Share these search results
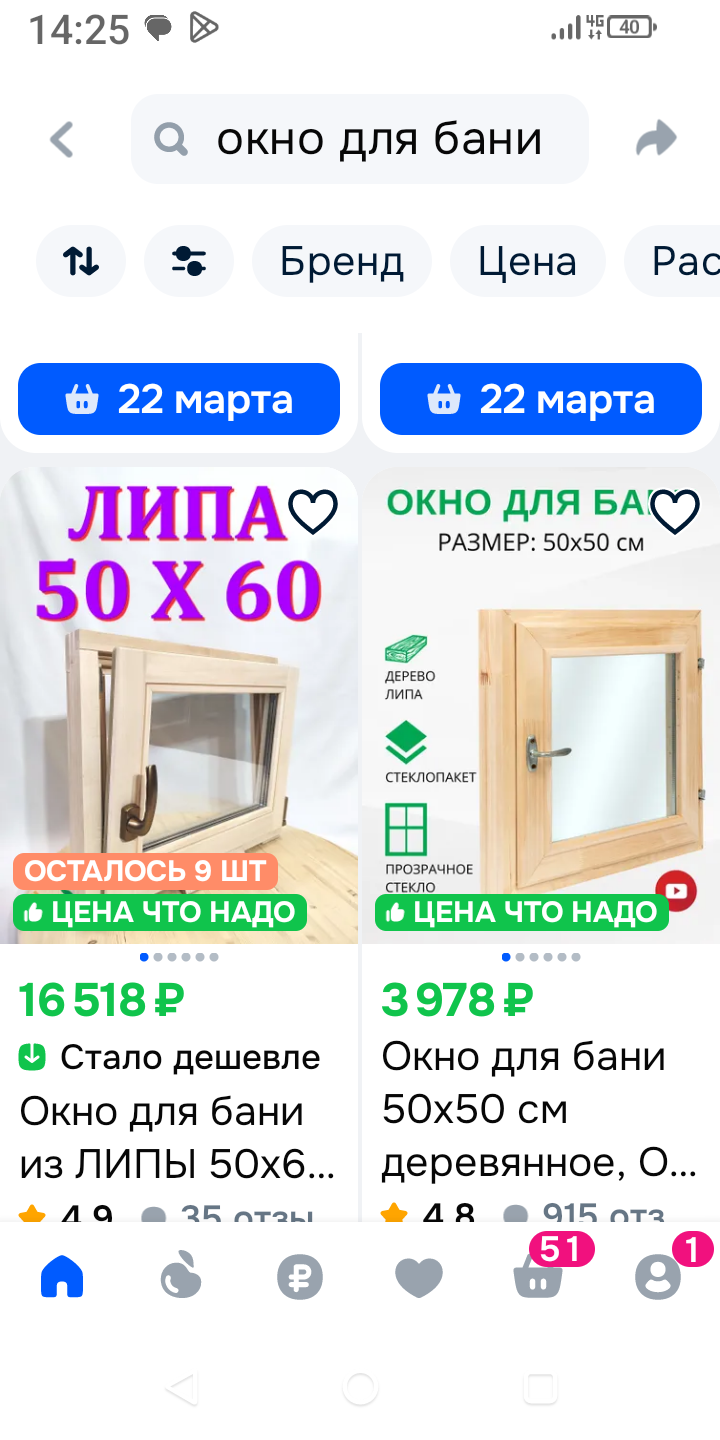The width and height of the screenshot is (720, 1440). point(656,140)
